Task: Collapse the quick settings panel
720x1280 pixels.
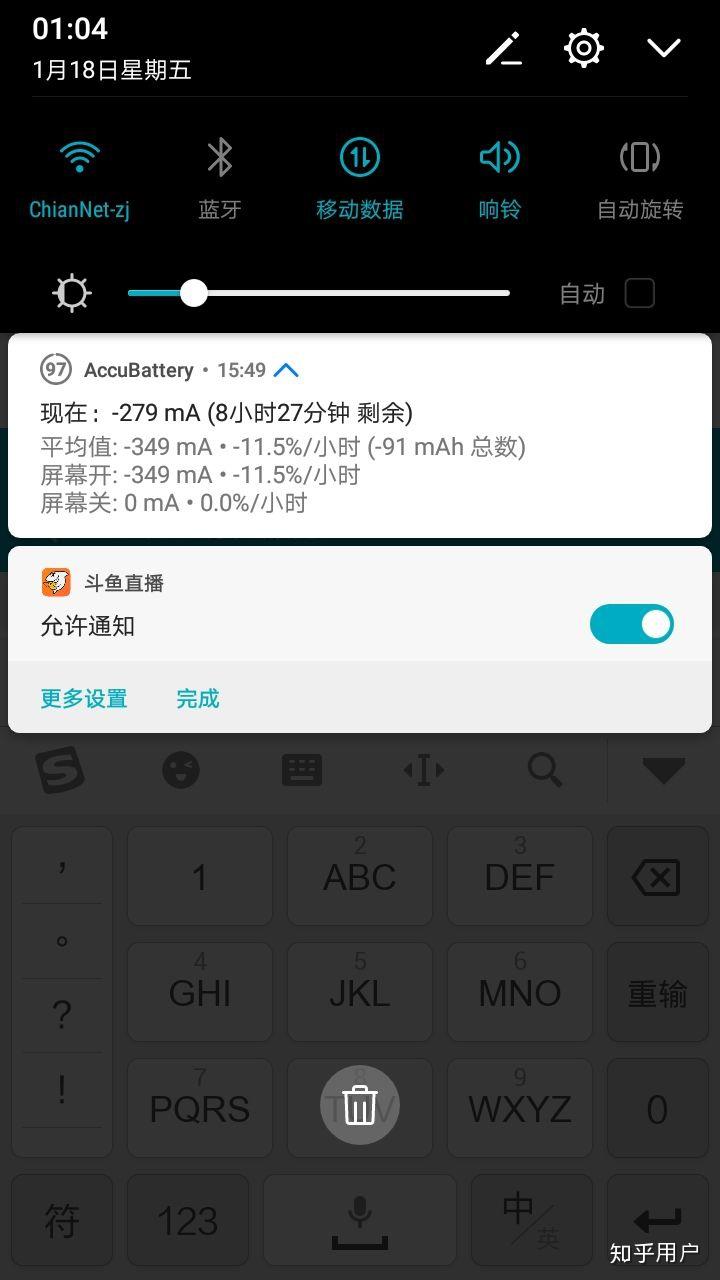Action: (x=664, y=48)
